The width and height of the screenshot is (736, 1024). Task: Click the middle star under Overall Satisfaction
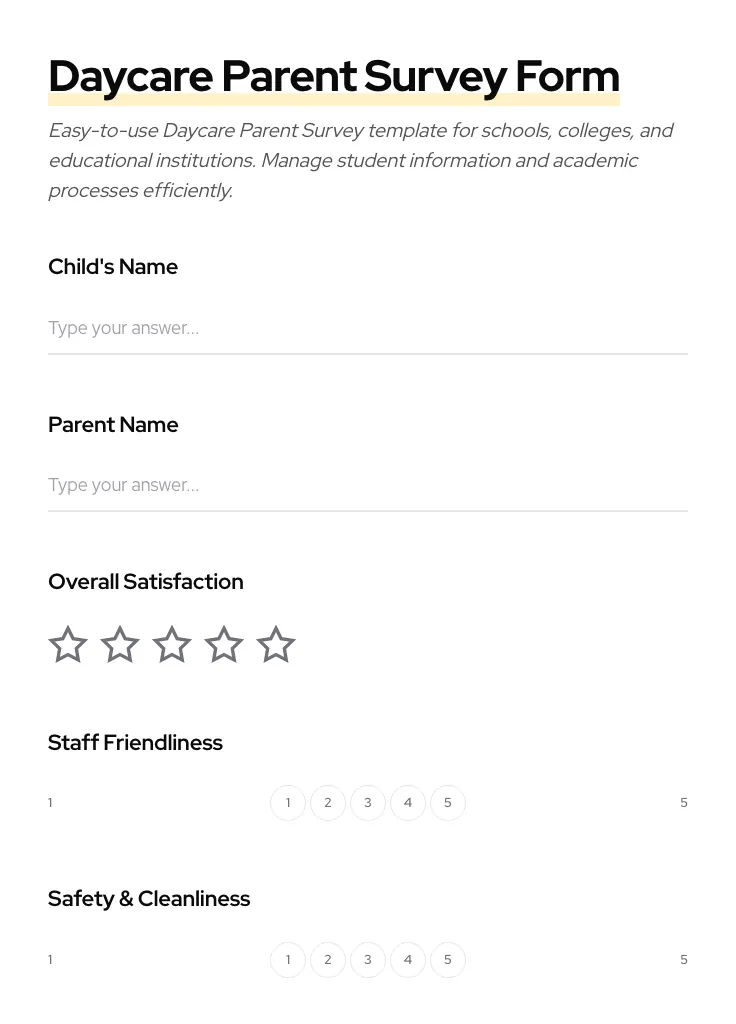[172, 644]
